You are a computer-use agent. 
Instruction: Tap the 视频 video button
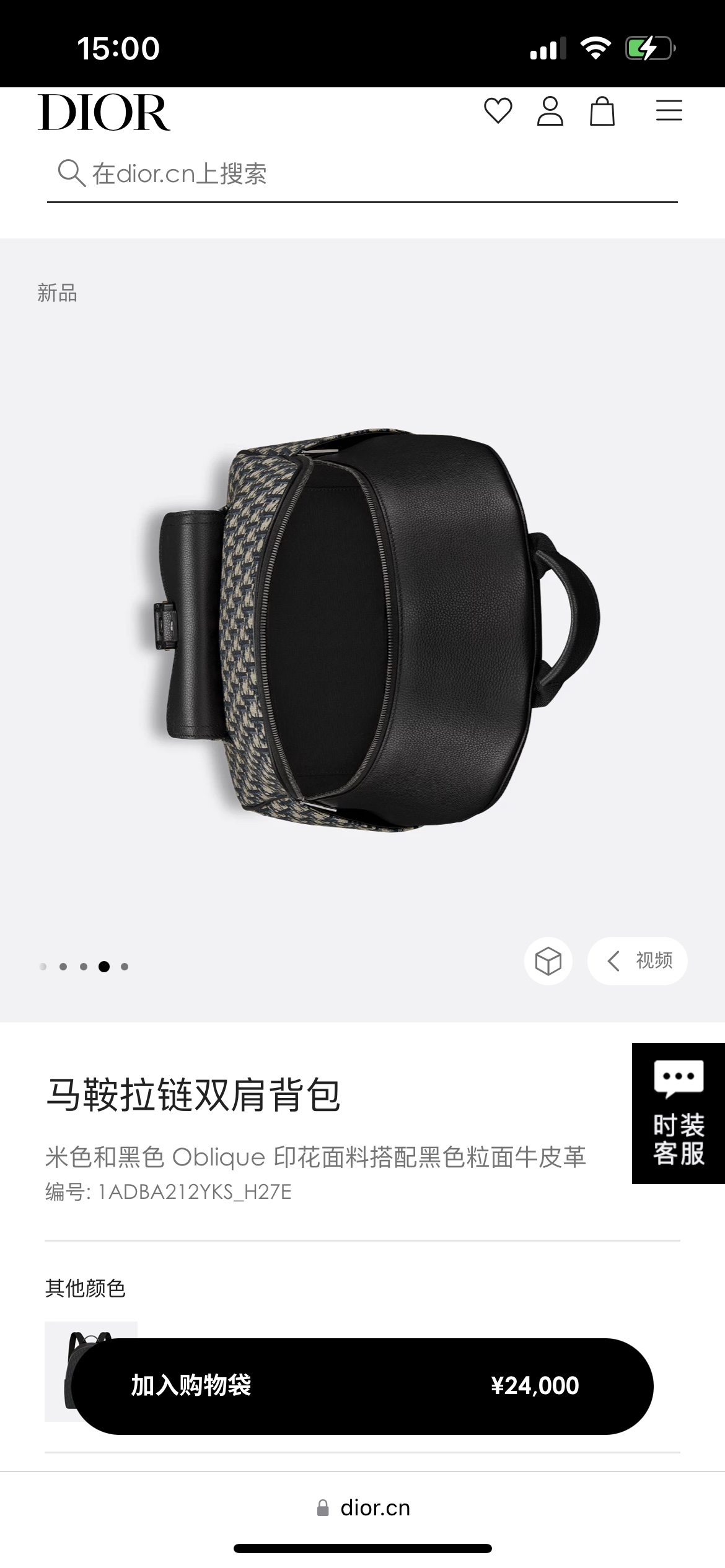coord(638,961)
